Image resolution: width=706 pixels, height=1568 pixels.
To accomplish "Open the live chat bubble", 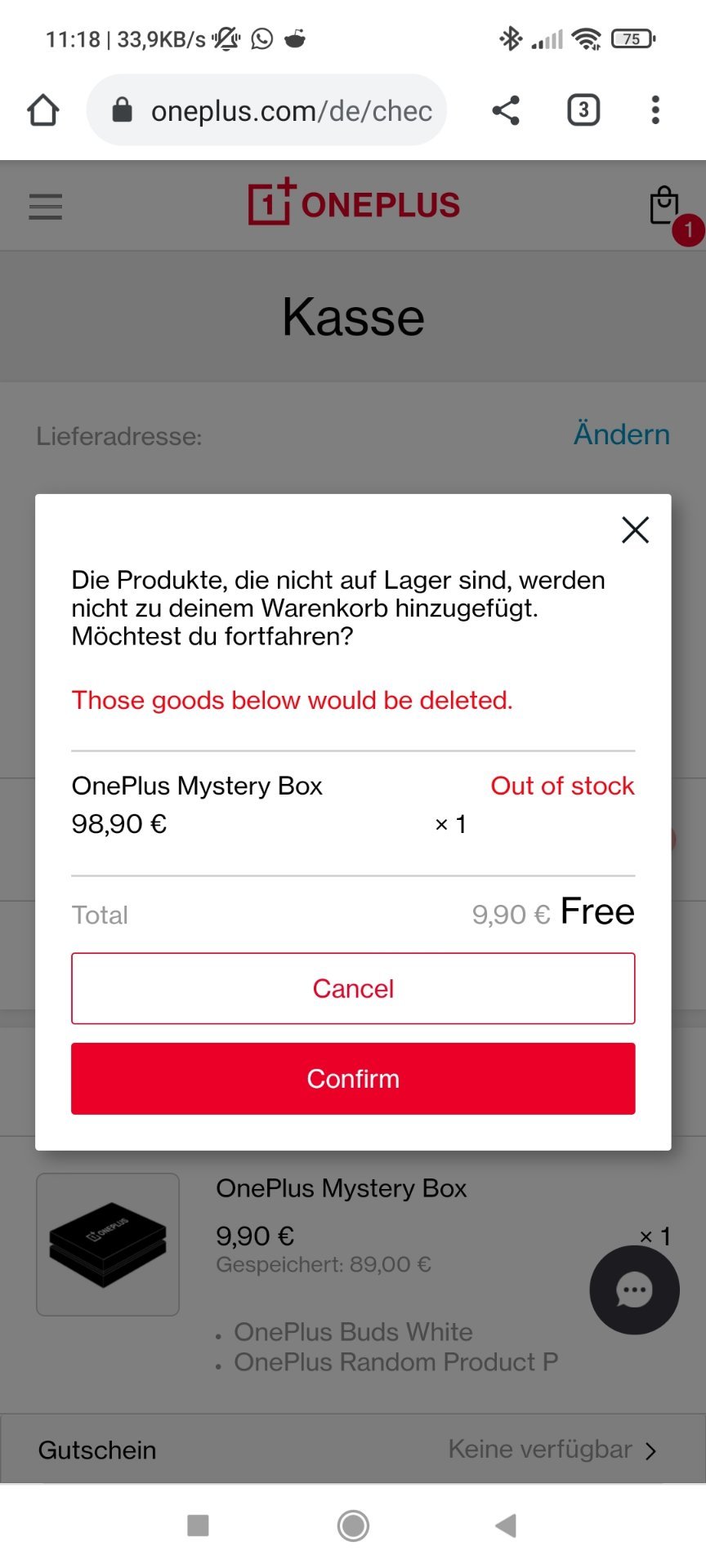I will coord(634,1290).
